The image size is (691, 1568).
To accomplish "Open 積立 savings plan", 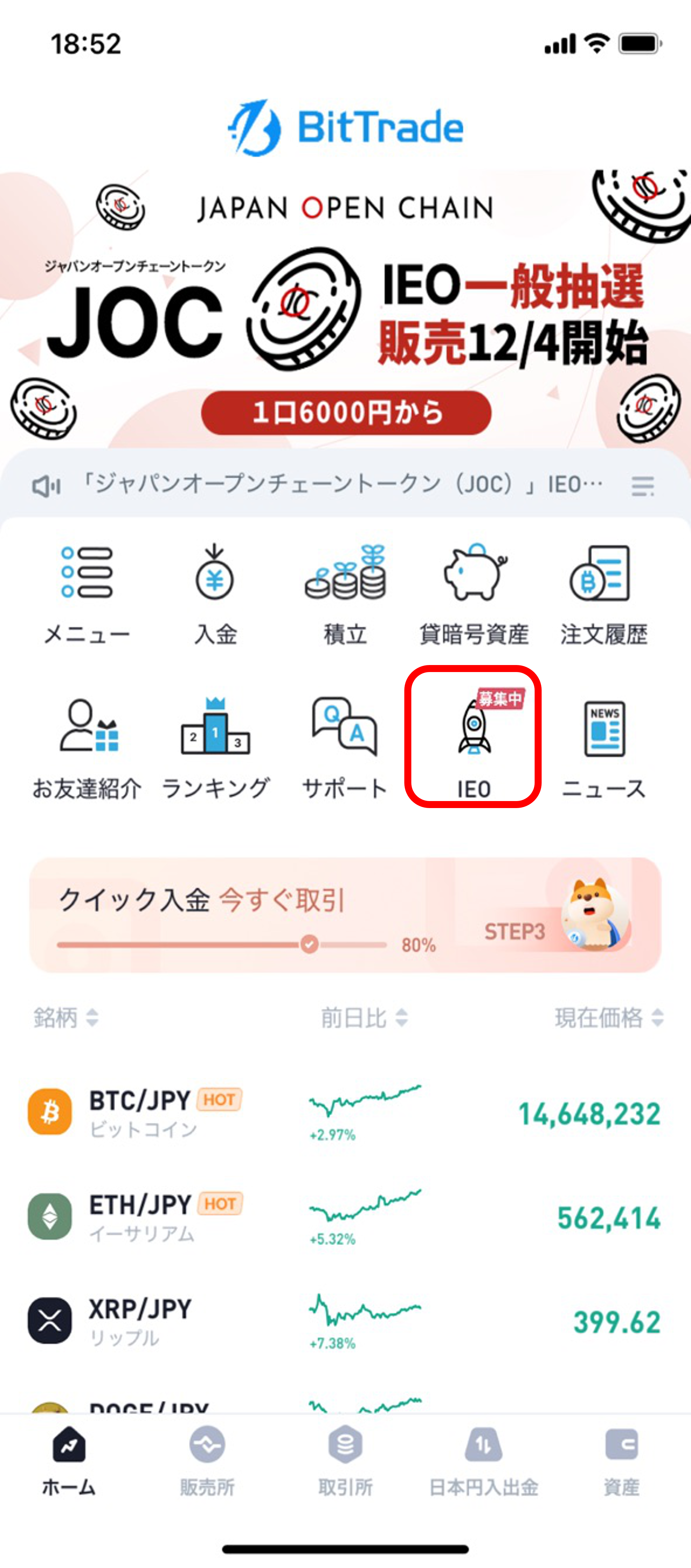I will 345,593.
